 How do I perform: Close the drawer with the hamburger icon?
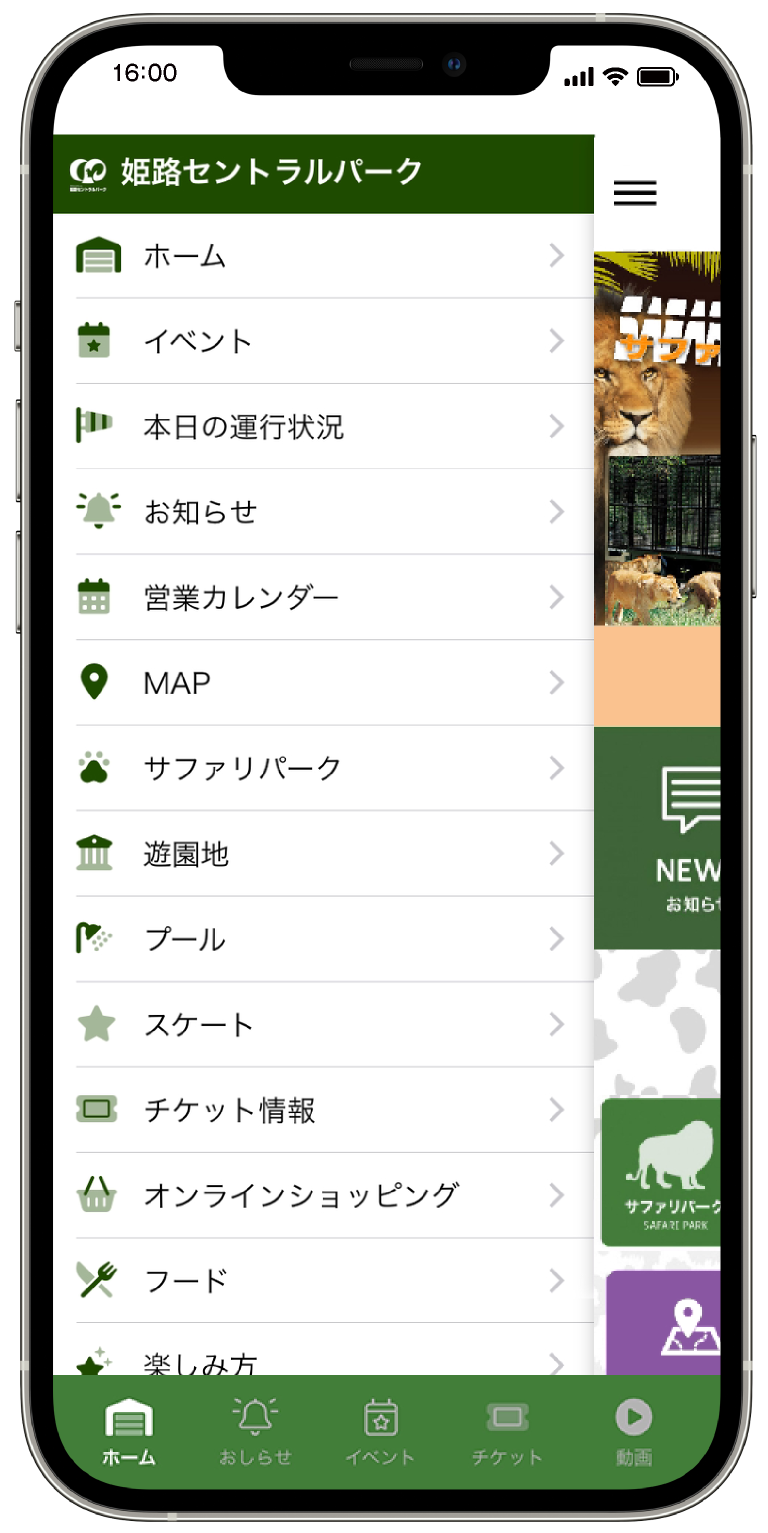click(635, 193)
